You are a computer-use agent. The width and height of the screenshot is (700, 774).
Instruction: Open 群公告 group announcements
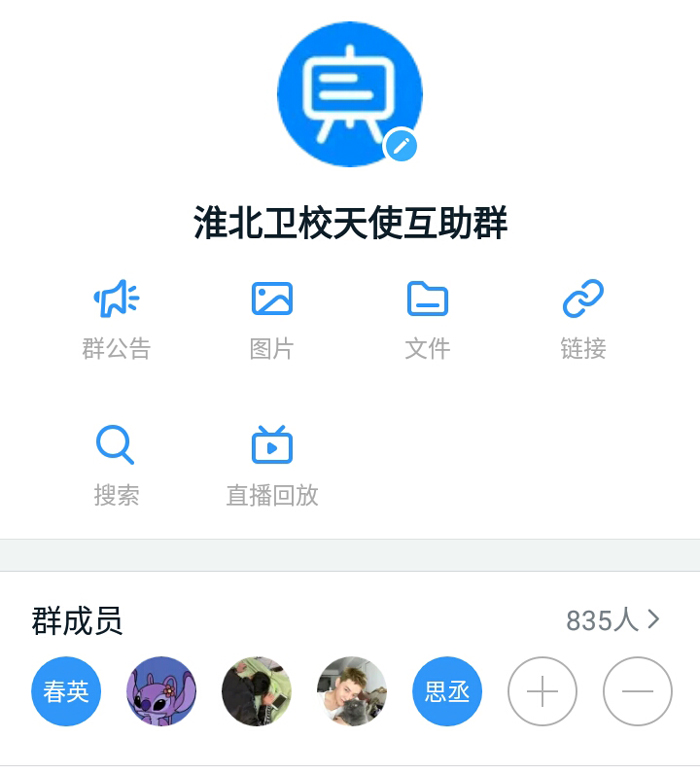point(116,318)
